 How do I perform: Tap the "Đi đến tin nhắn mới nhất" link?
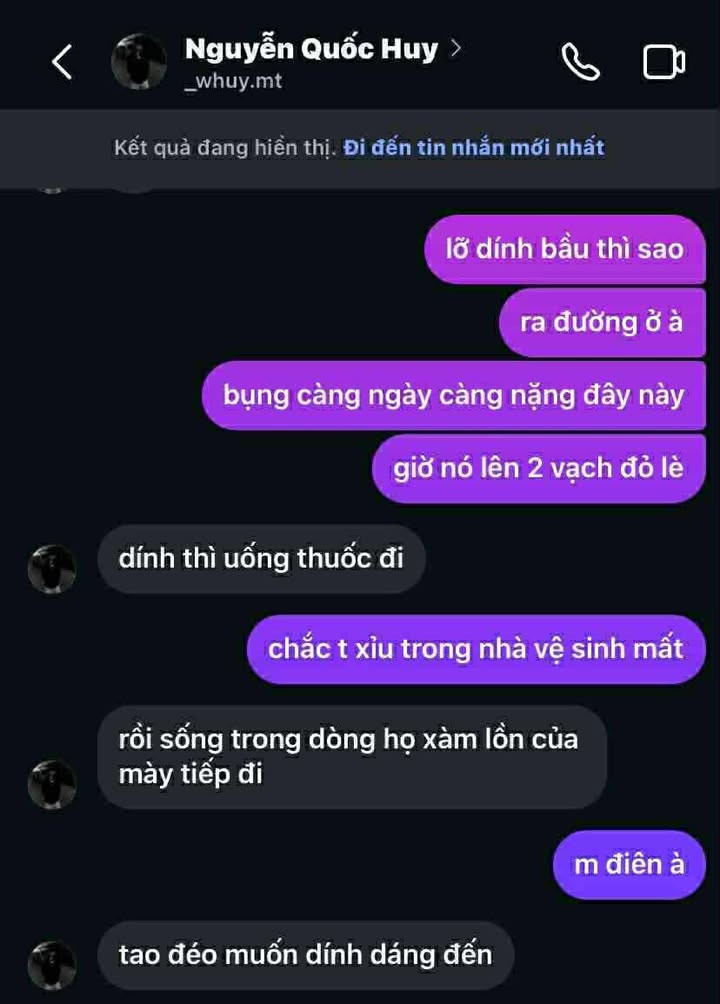[x=474, y=148]
